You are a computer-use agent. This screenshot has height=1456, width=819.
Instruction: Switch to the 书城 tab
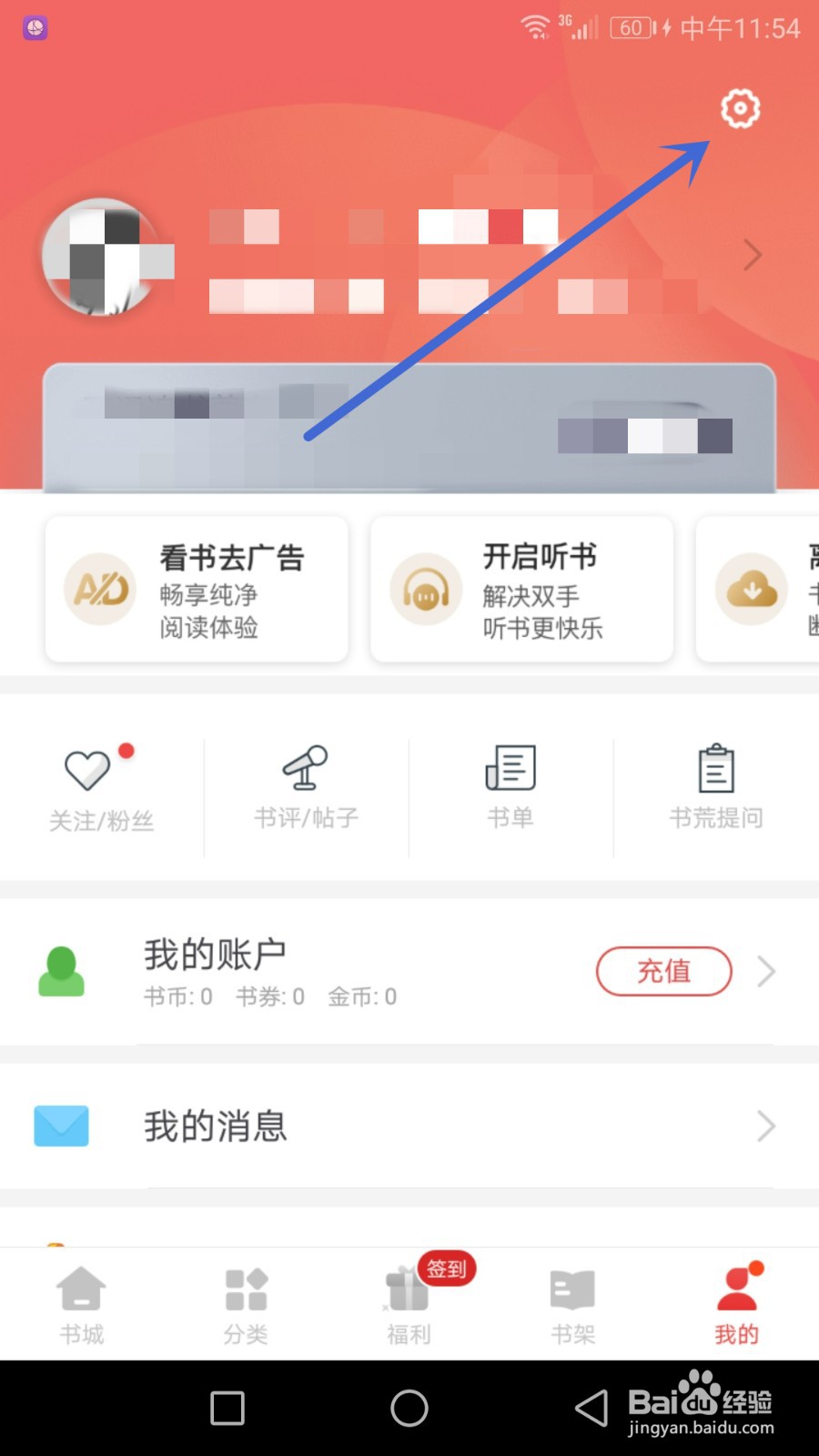[x=82, y=1303]
